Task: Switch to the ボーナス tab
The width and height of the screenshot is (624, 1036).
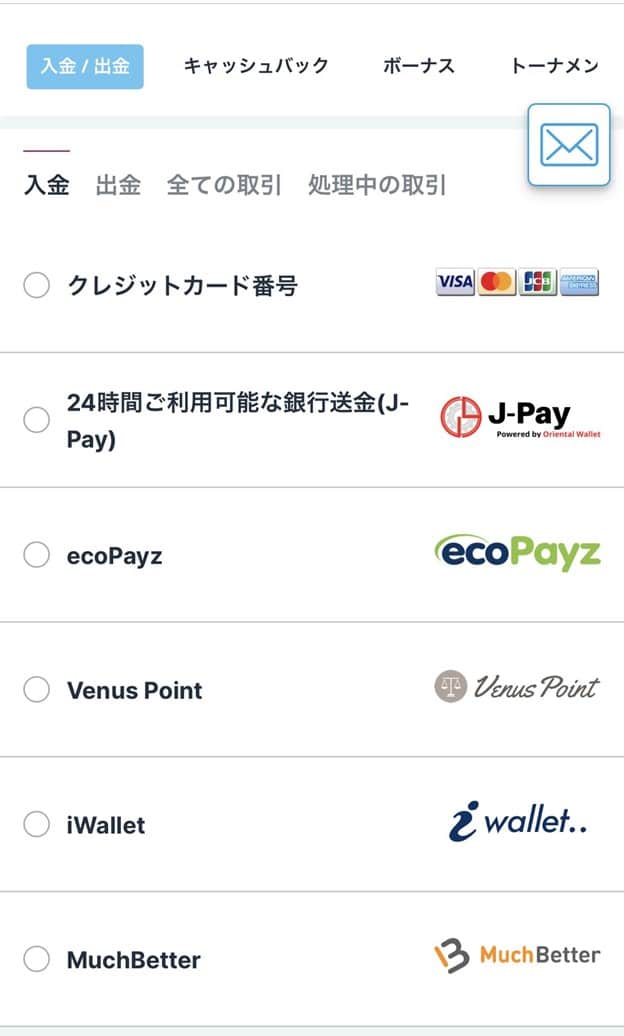Action: click(418, 66)
